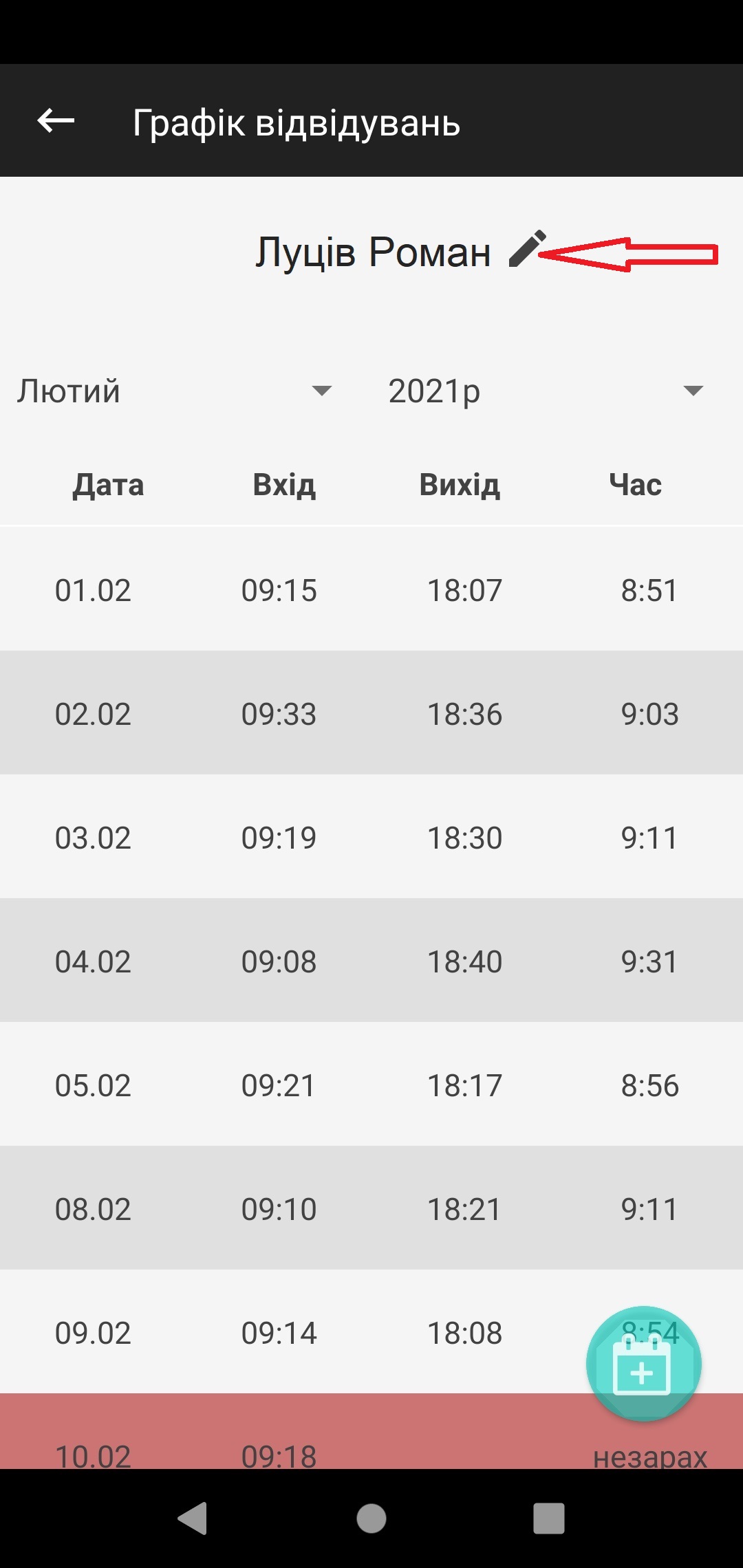Go back using the app bar arrow

56,121
